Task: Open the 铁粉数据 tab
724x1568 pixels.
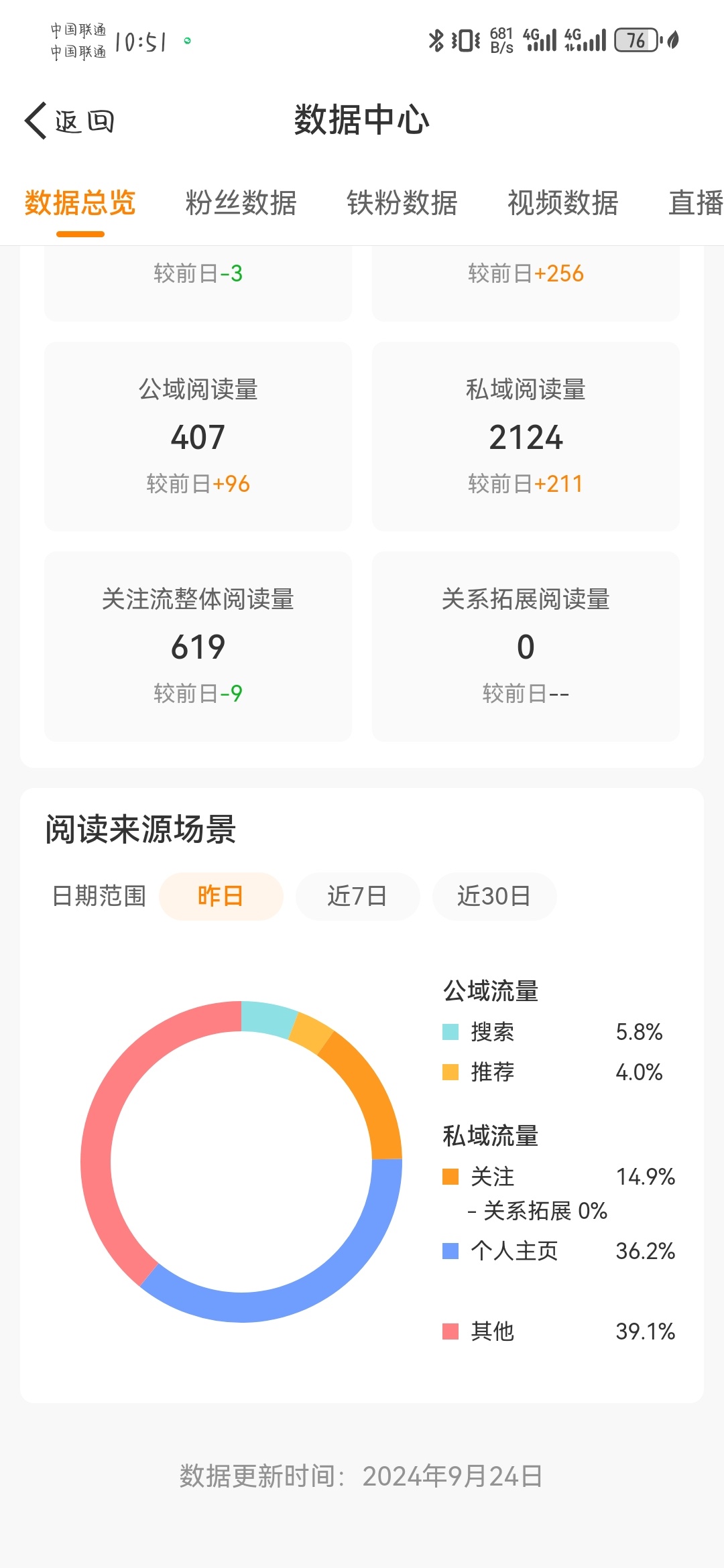Action: coord(402,203)
